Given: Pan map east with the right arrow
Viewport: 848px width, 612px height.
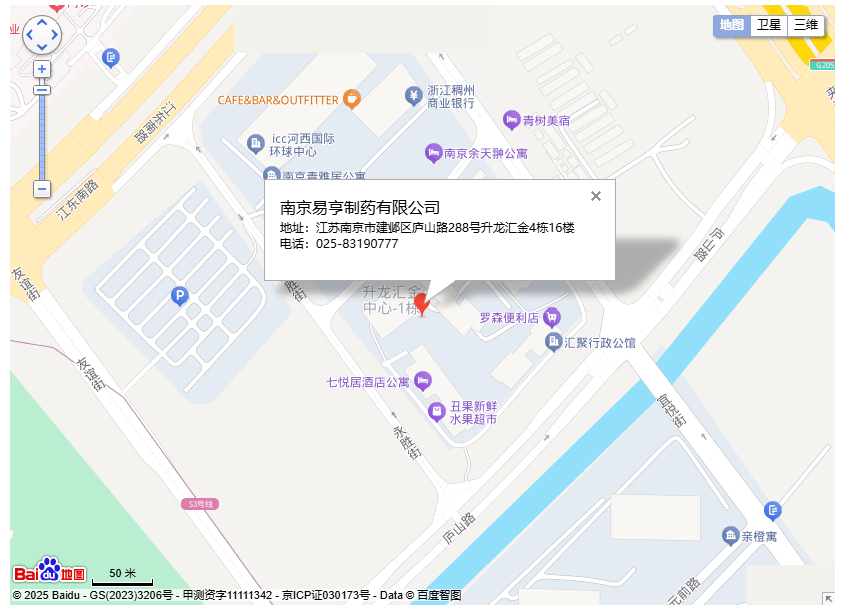Looking at the screenshot, I should [55, 35].
